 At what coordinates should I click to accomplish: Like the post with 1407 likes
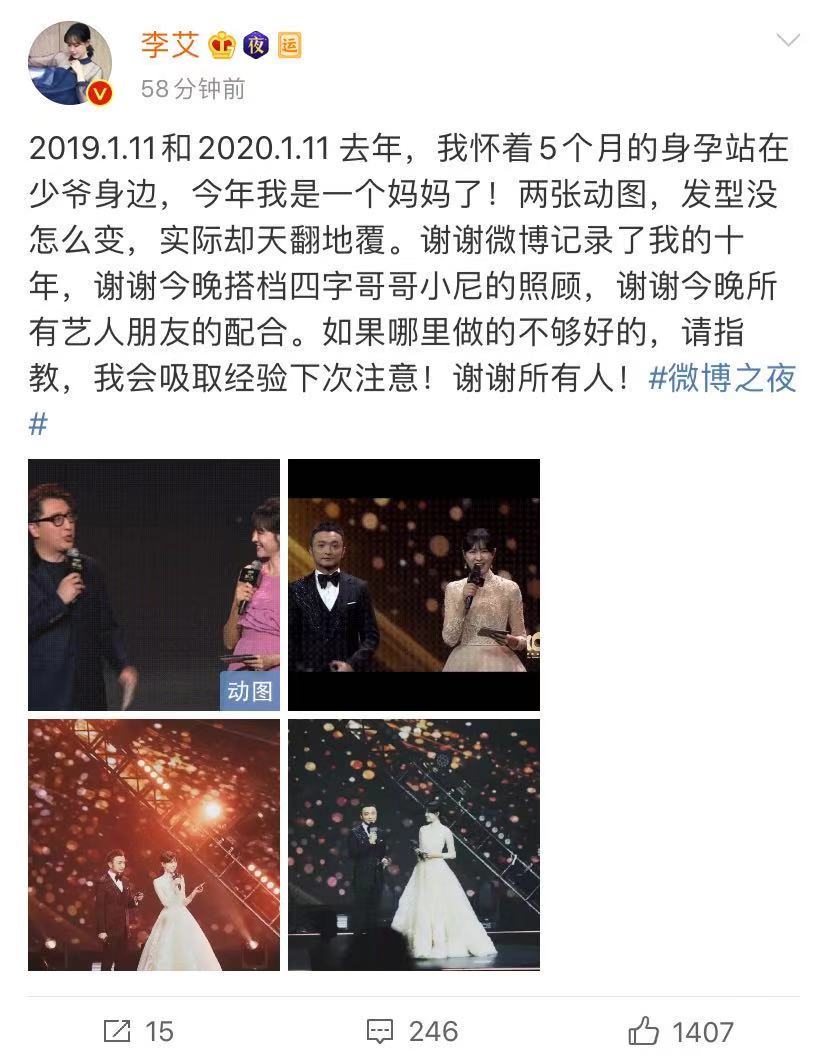pos(680,1031)
